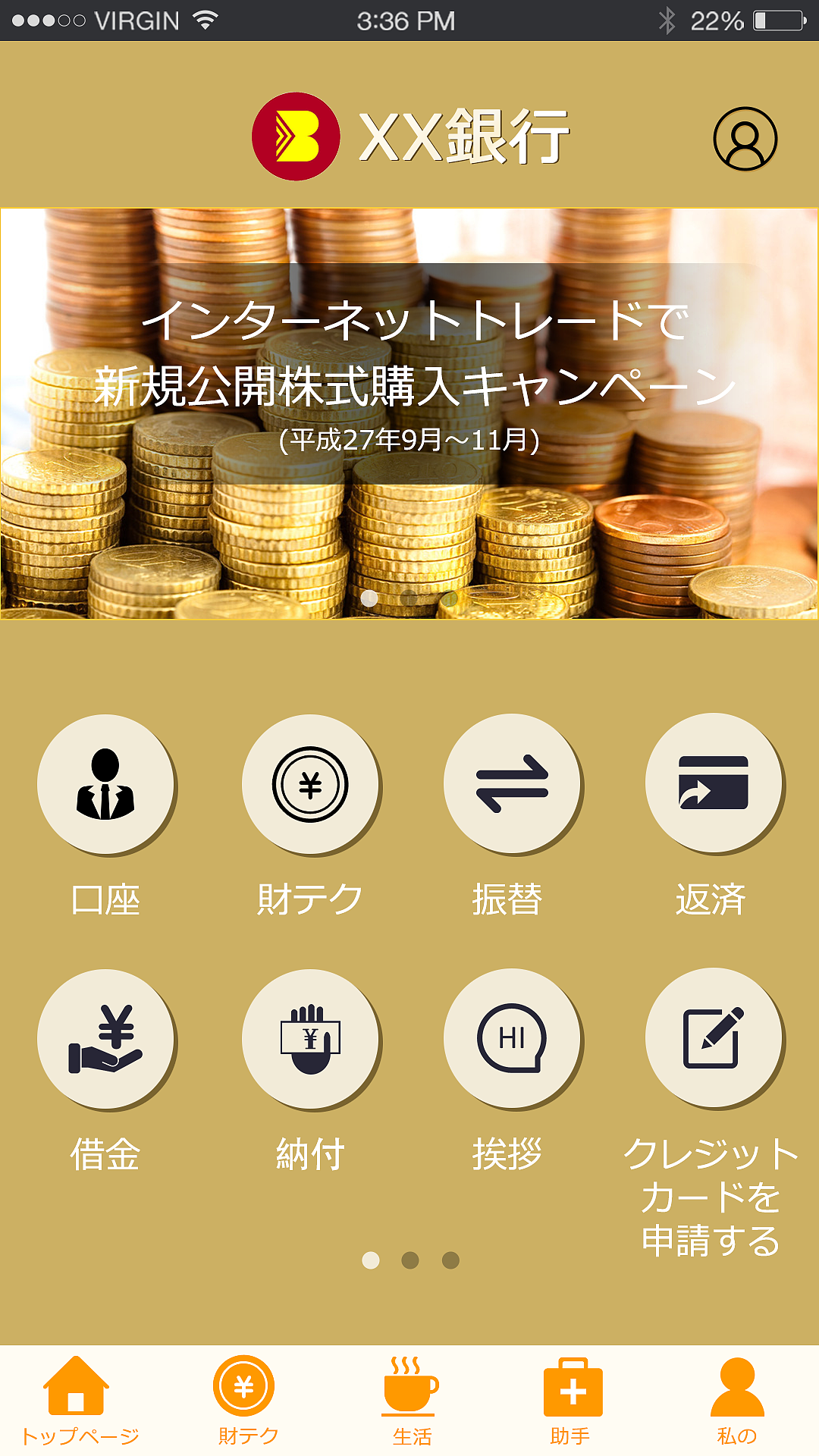Screen dimensions: 819x1456
Task: Open the internet trade campaign banner
Action: [x=409, y=413]
